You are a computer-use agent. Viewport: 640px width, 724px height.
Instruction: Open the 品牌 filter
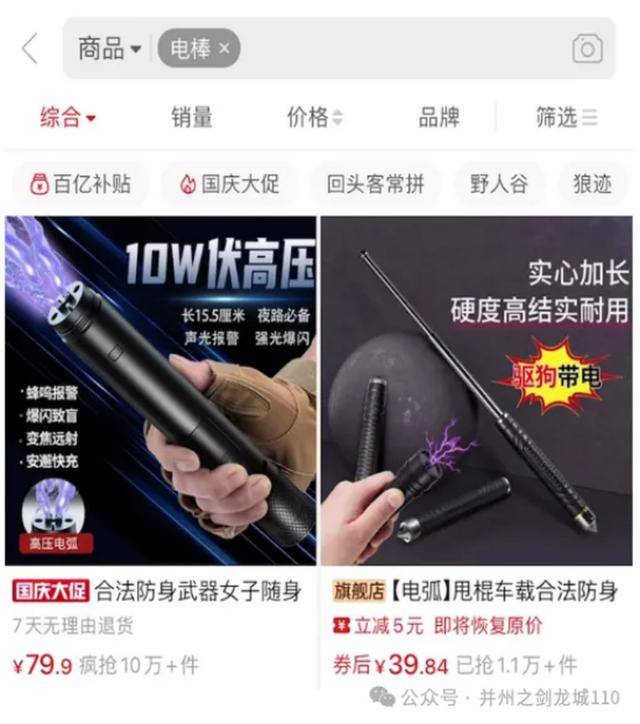438,117
